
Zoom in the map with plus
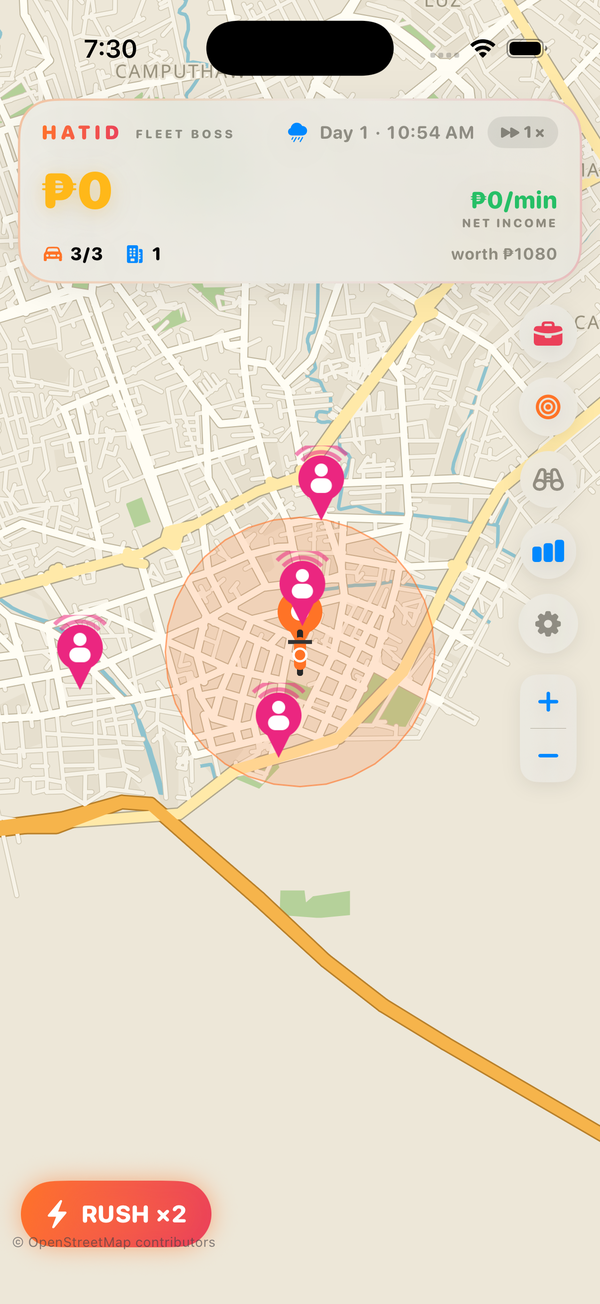[548, 702]
